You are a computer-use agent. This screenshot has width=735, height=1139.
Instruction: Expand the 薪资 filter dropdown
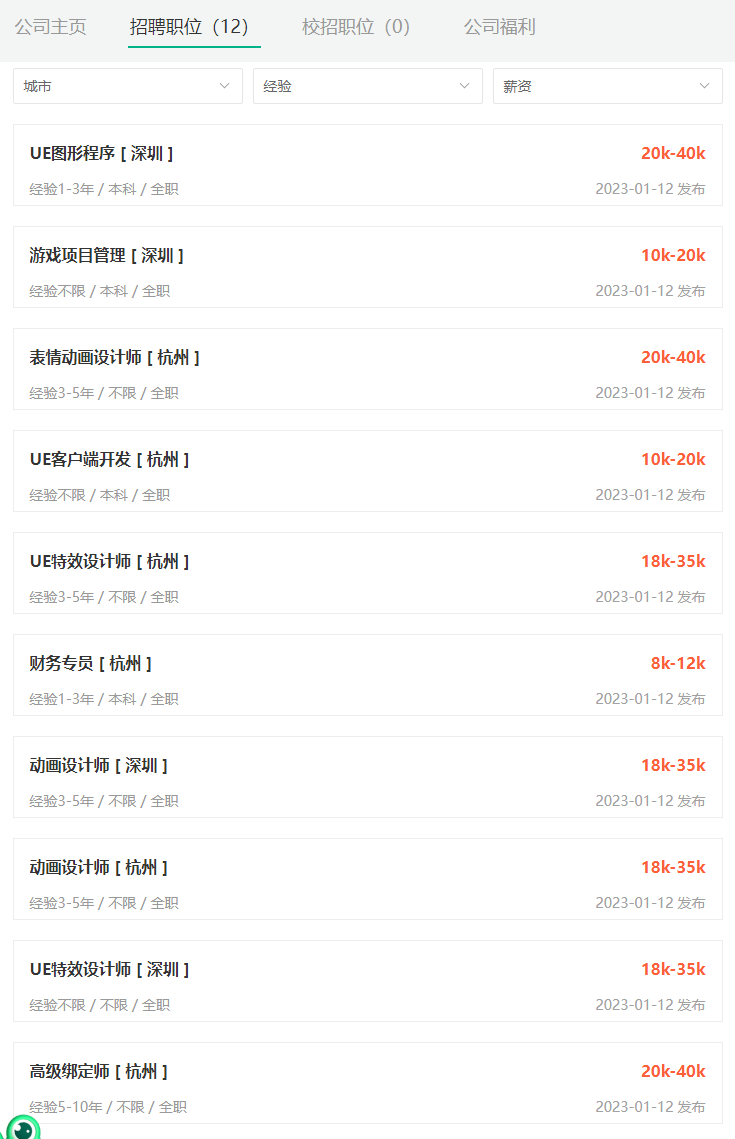607,86
